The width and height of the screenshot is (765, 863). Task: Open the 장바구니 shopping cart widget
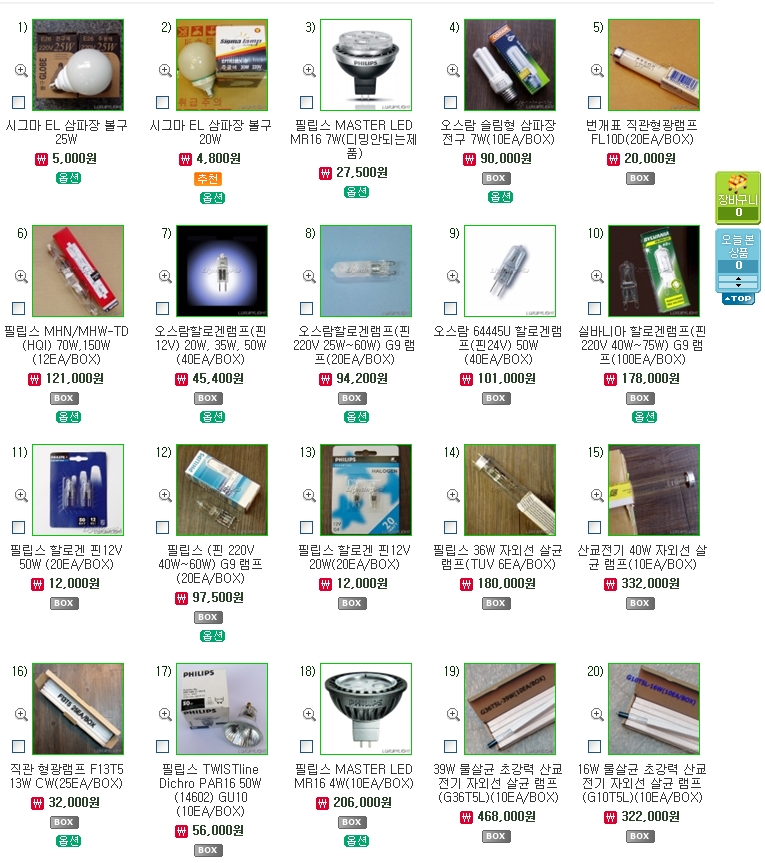click(738, 197)
